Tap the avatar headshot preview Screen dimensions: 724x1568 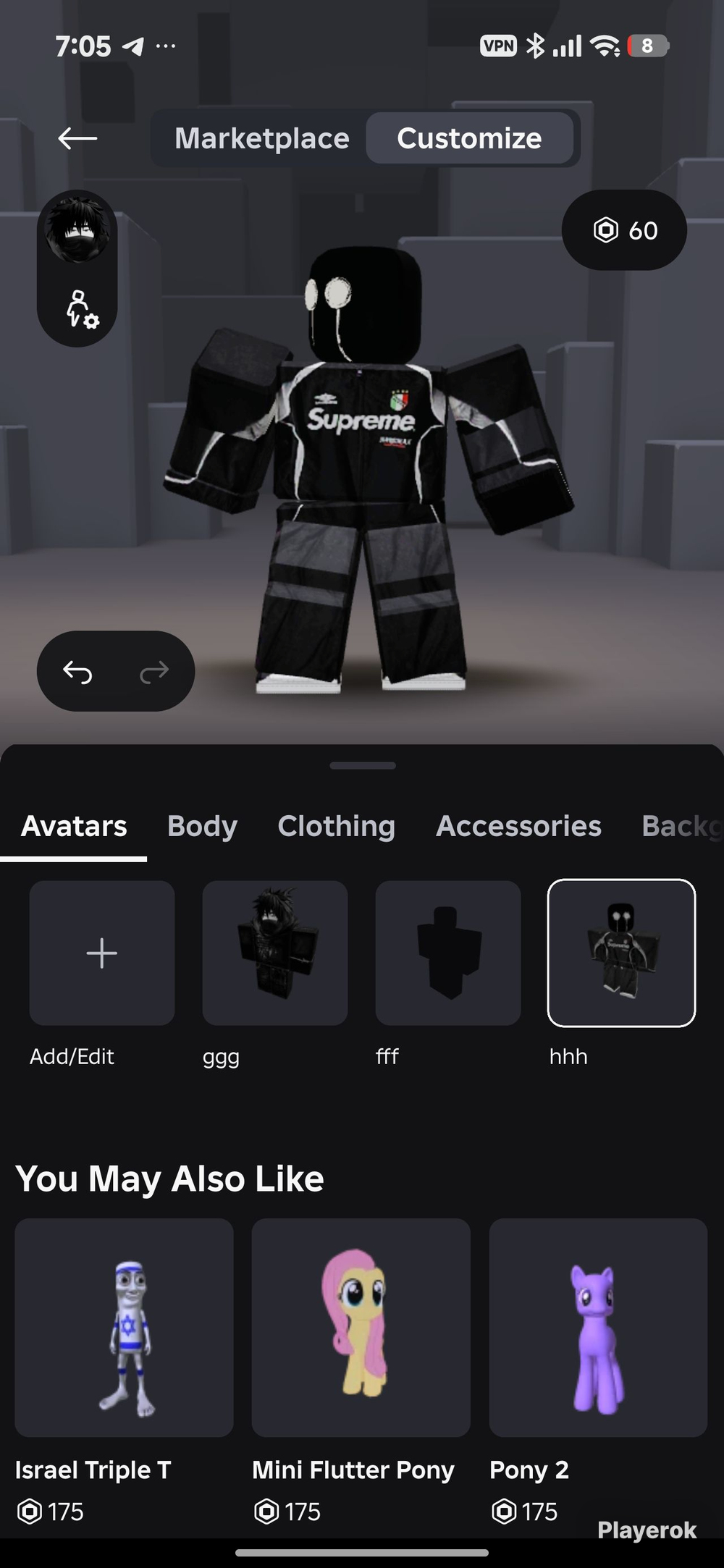coord(77,231)
